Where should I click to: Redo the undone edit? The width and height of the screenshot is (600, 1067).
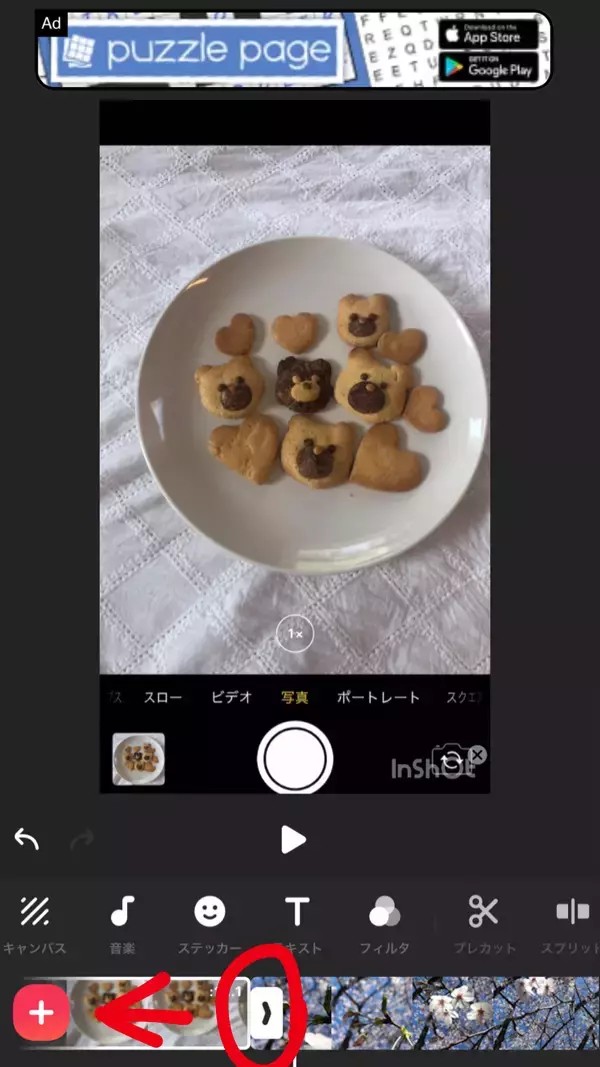82,840
